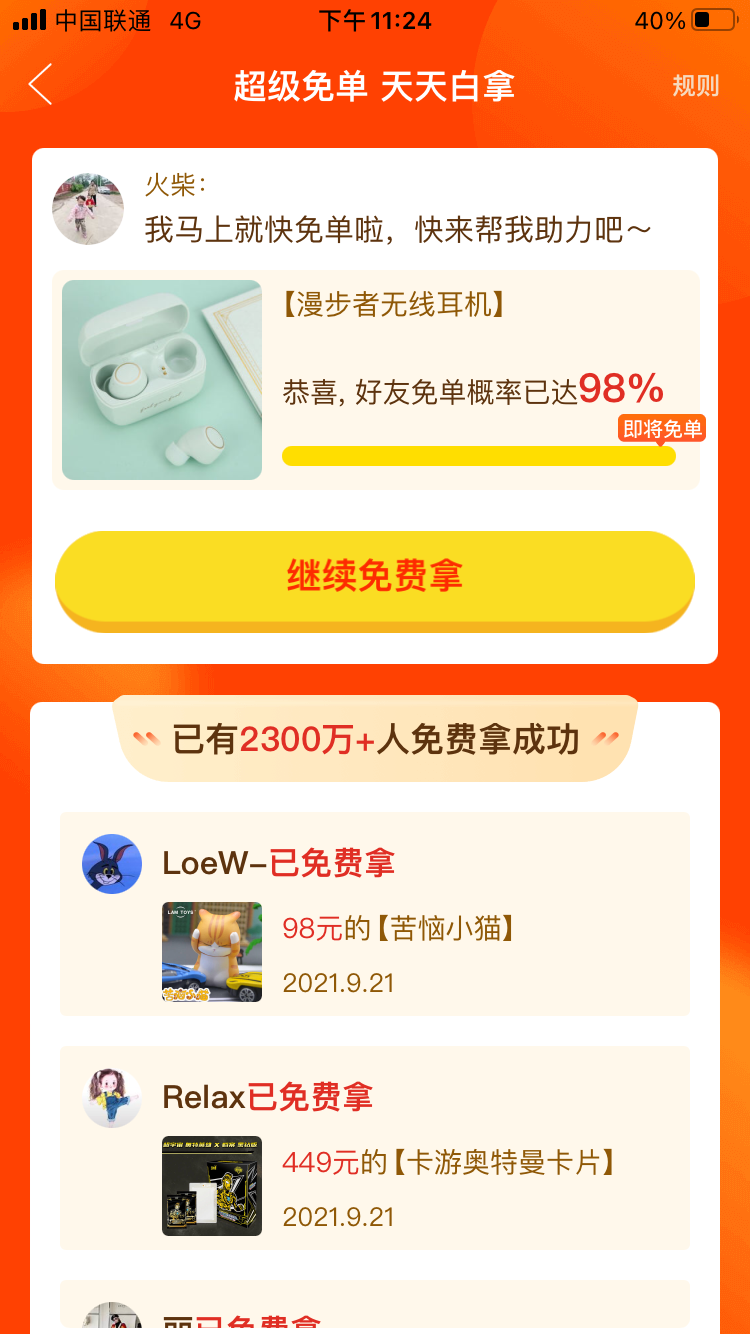Open the 漫步者无线耳机 product card
Viewport: 750px width, 1334px height.
point(375,380)
